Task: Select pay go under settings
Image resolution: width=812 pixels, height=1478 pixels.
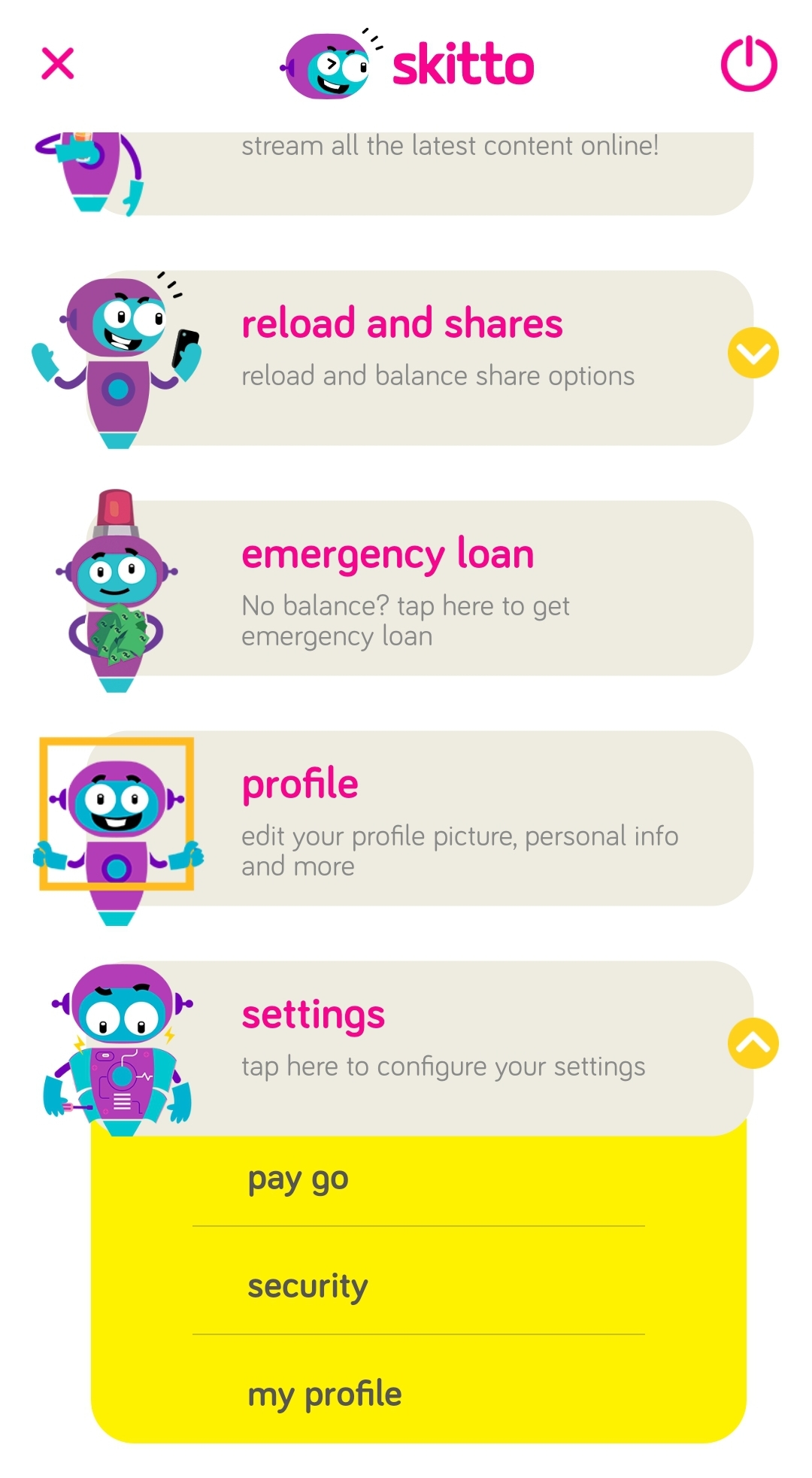Action: (298, 1179)
